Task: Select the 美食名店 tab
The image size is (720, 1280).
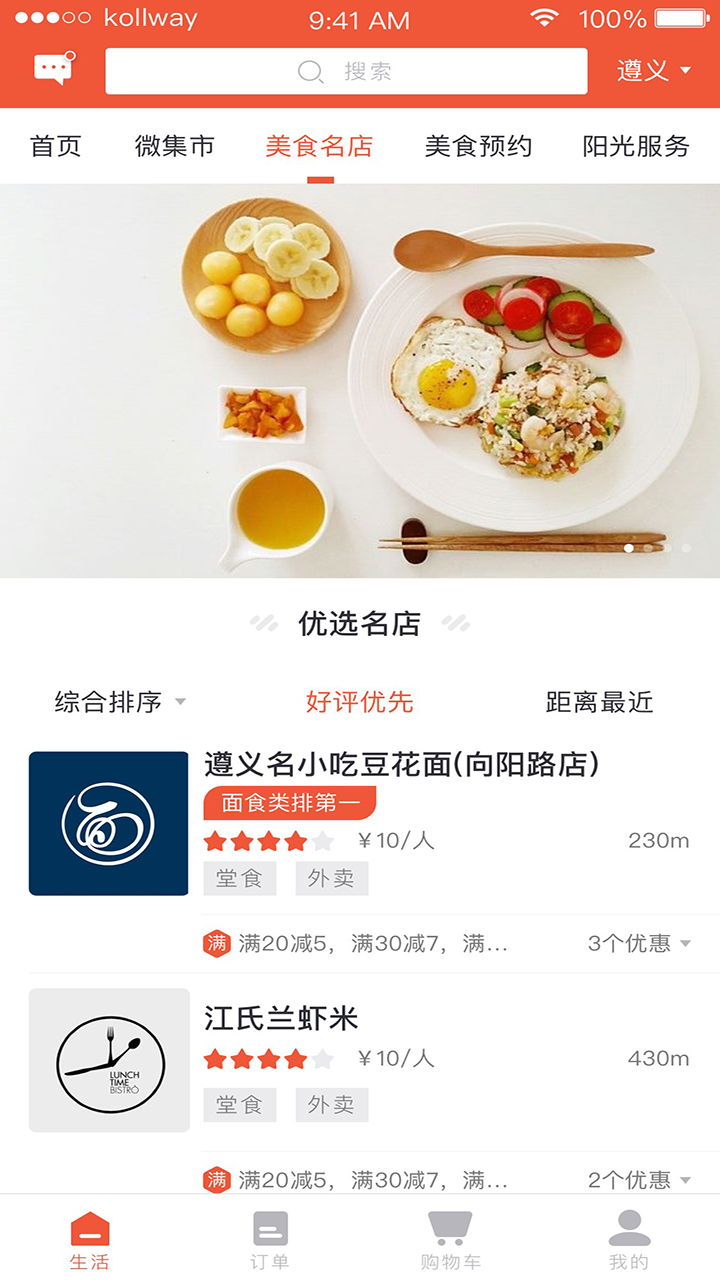Action: (319, 146)
